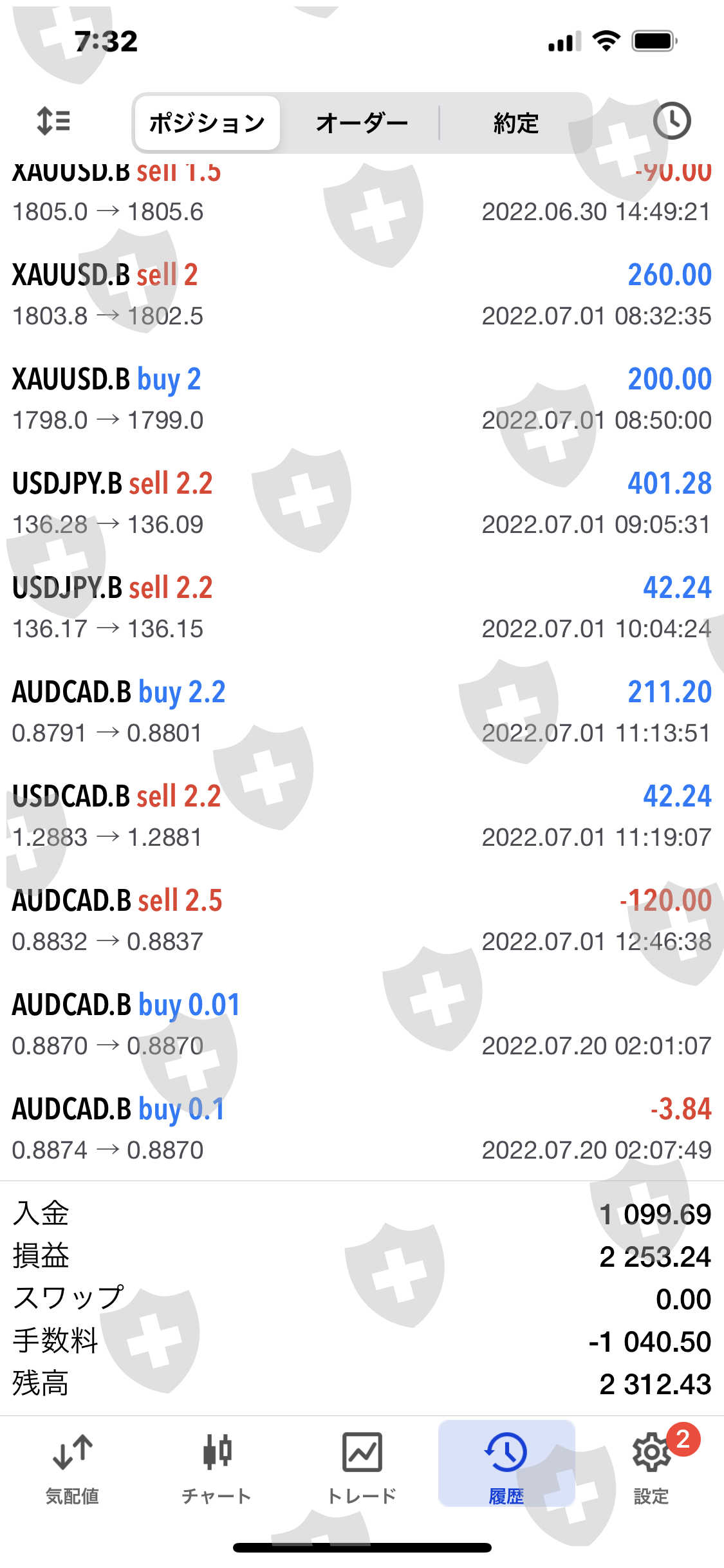Expand the XAUUSD.B sell 2 trade
Viewport: 724px width, 1568px height.
tap(362, 295)
